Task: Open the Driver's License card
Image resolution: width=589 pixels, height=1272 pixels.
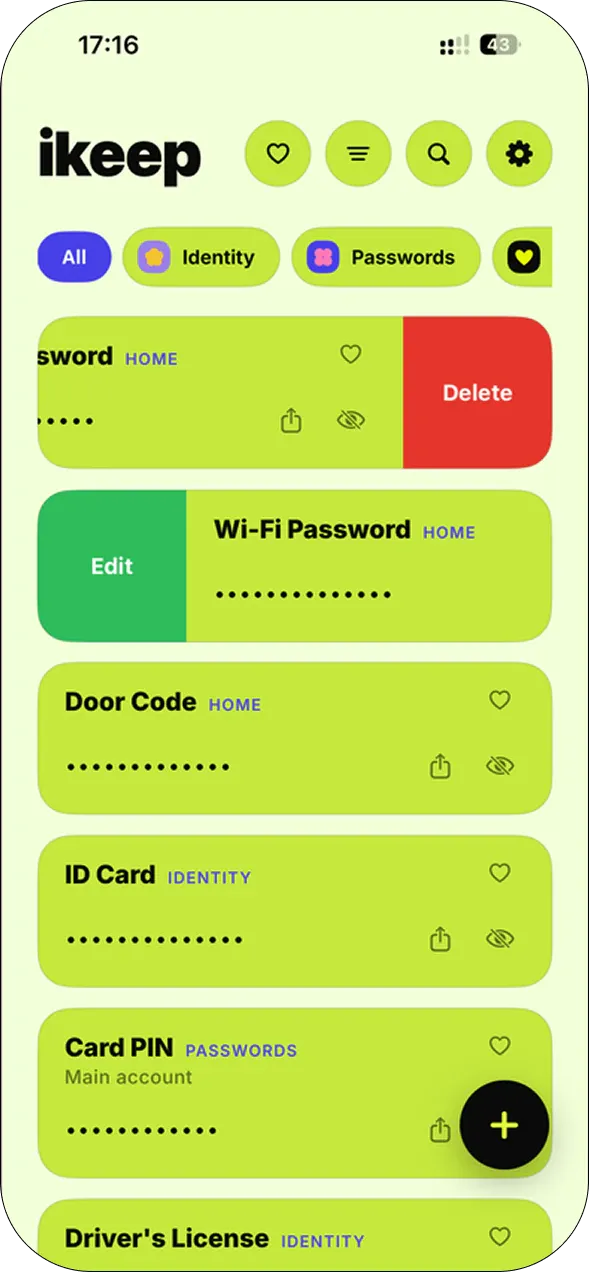Action: (x=295, y=1236)
